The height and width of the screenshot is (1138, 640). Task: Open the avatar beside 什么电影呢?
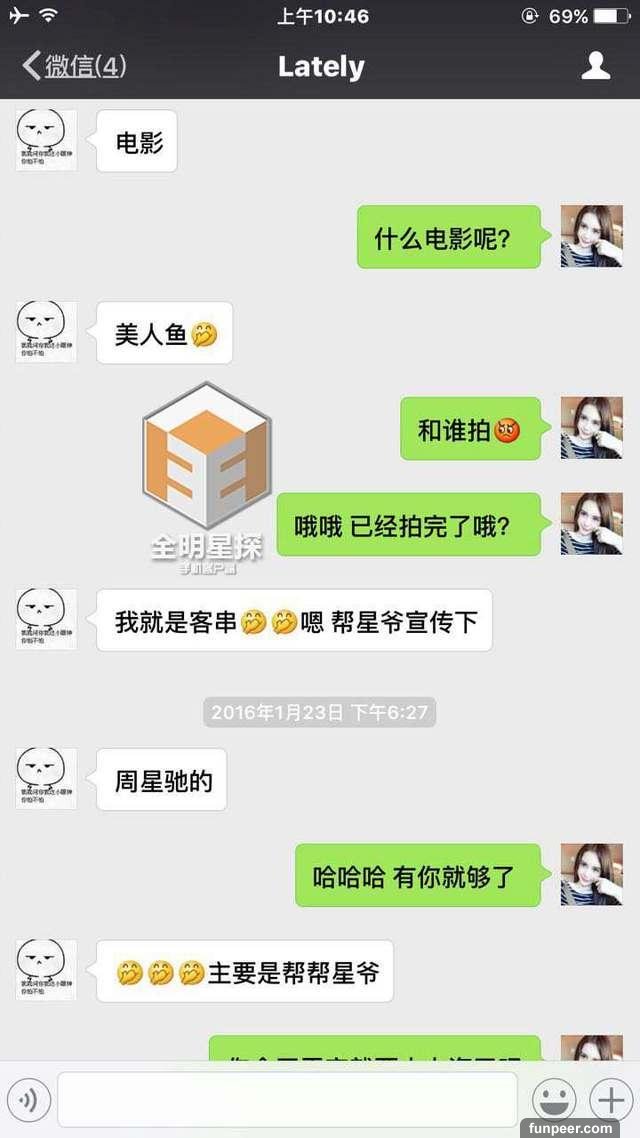click(591, 236)
